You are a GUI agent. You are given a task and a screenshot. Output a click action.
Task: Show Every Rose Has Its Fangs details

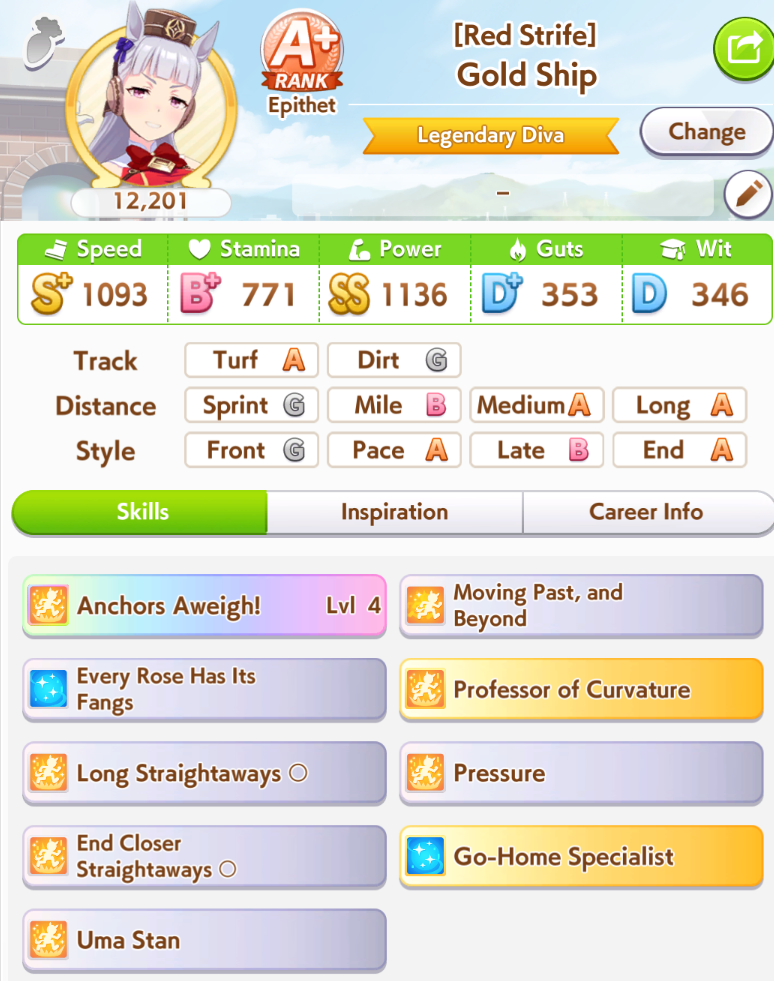coord(204,689)
